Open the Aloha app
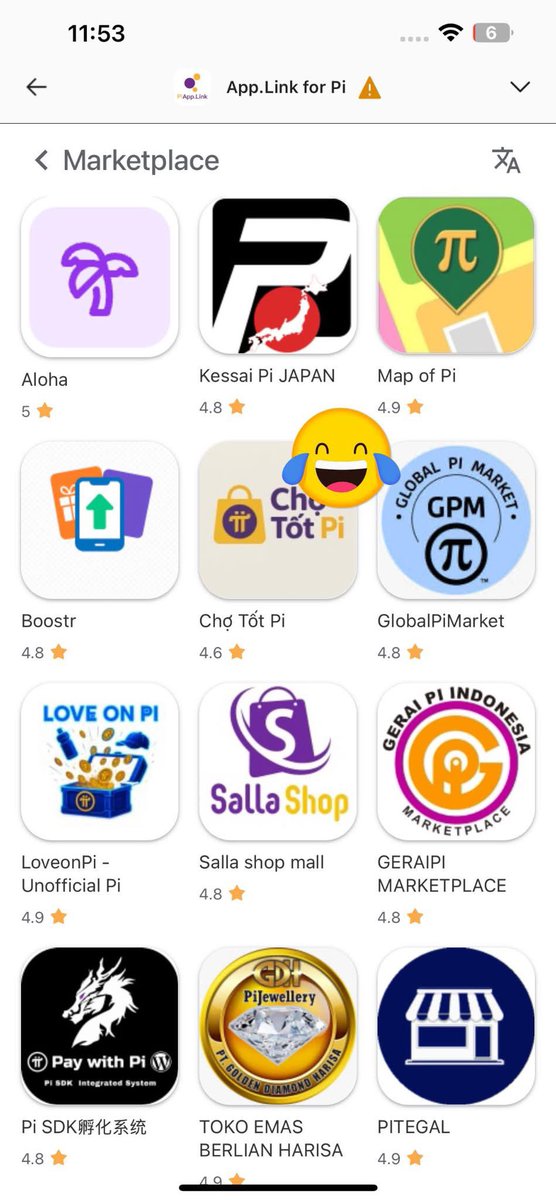556x1200 pixels. click(x=100, y=277)
